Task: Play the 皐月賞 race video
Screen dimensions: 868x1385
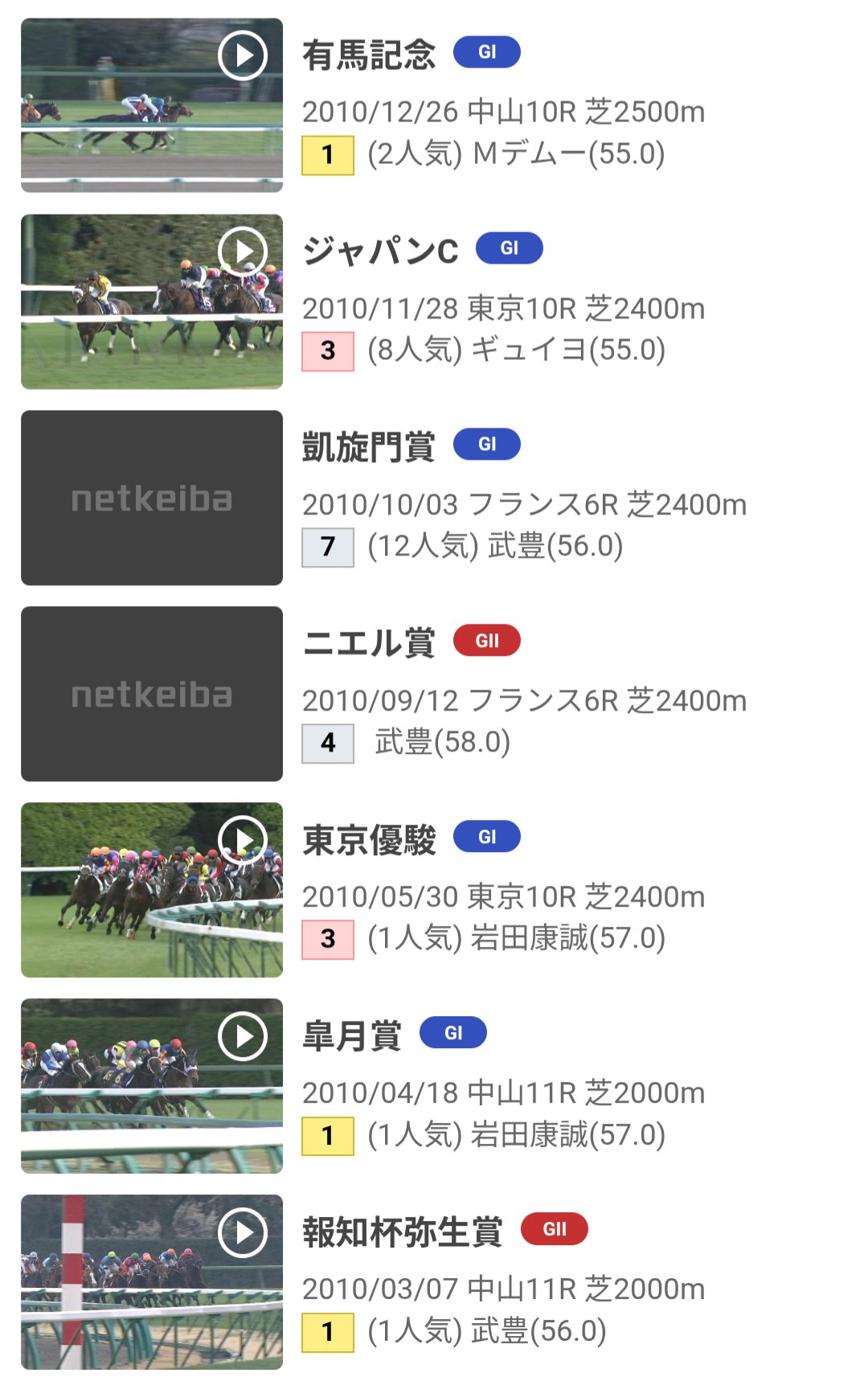Action: 152,1086
